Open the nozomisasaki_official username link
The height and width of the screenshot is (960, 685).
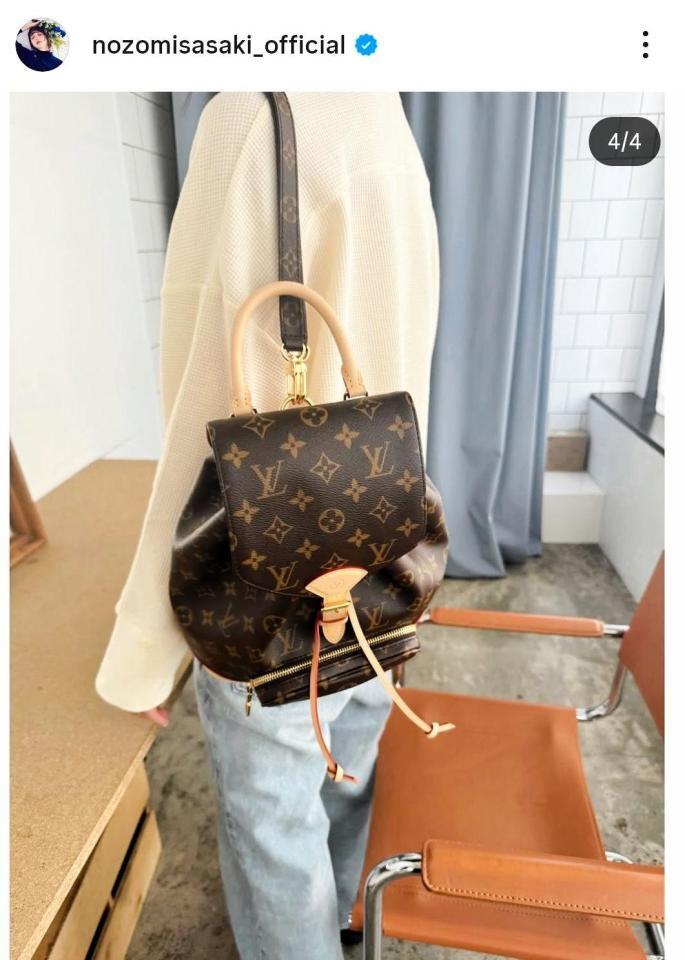click(x=218, y=45)
